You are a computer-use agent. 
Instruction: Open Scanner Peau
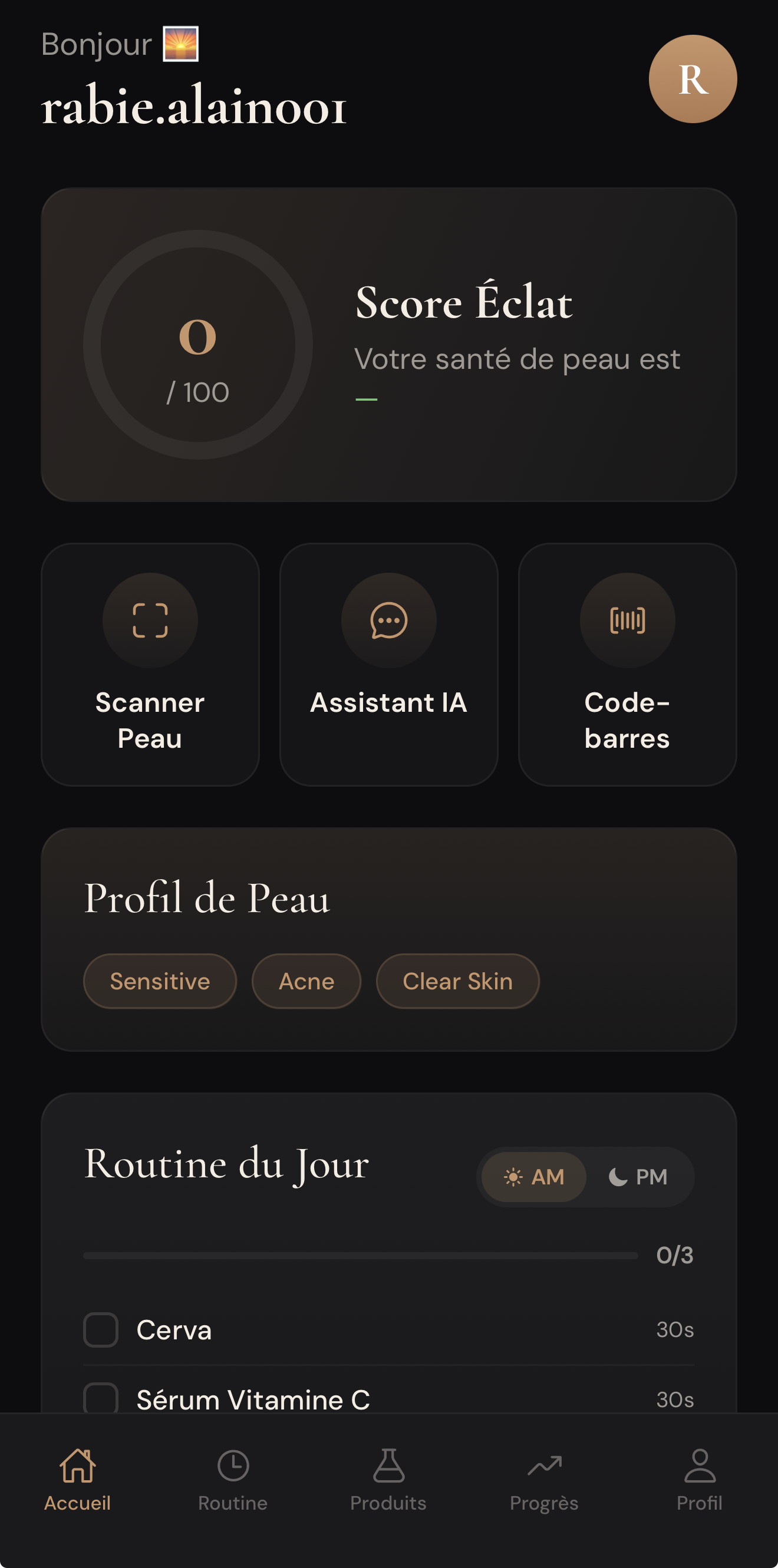coord(150,664)
